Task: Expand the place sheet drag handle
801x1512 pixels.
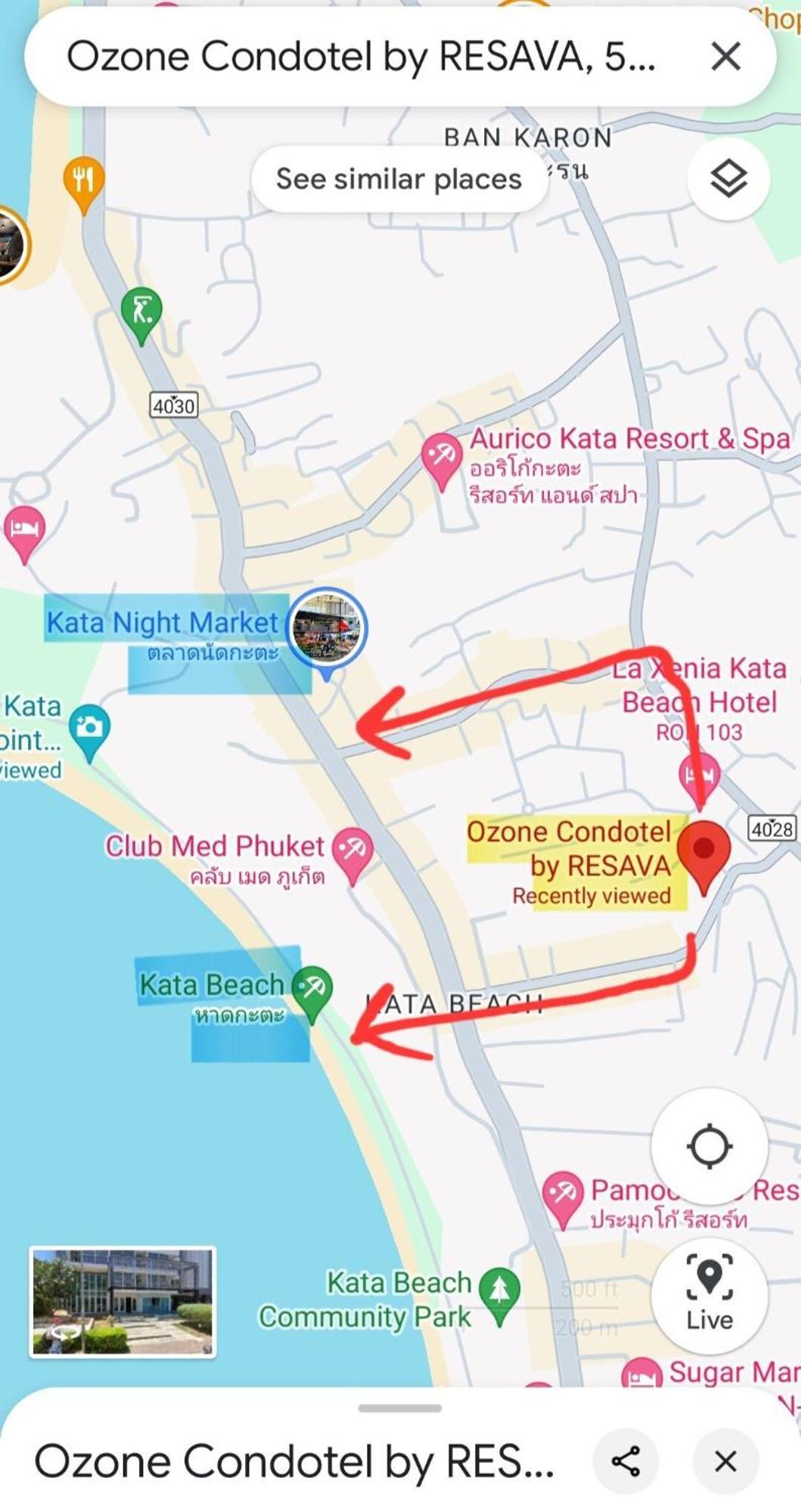Action: pos(400,1408)
